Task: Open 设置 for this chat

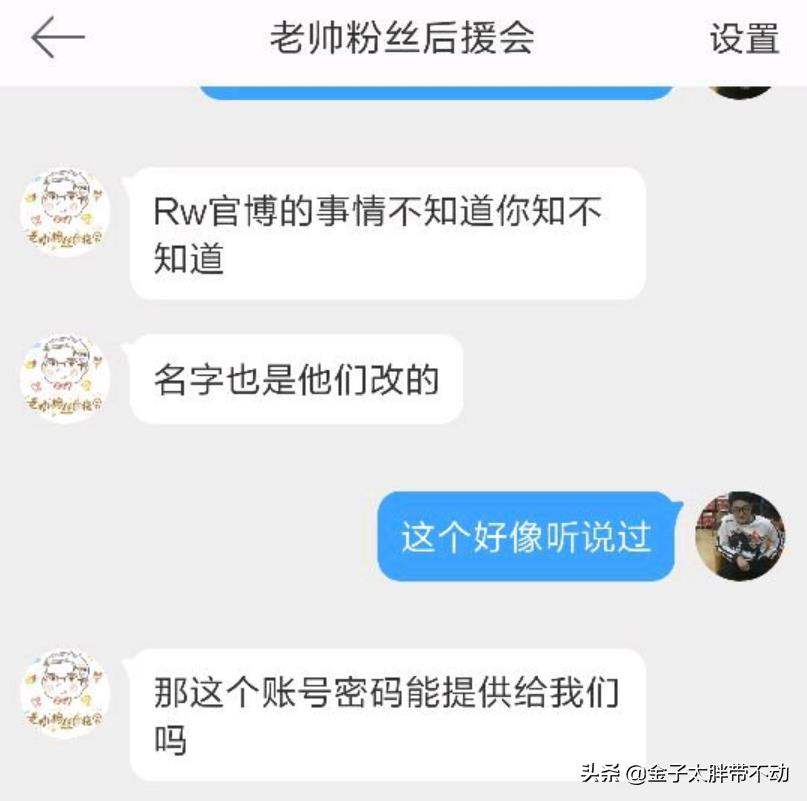Action: coord(744,38)
